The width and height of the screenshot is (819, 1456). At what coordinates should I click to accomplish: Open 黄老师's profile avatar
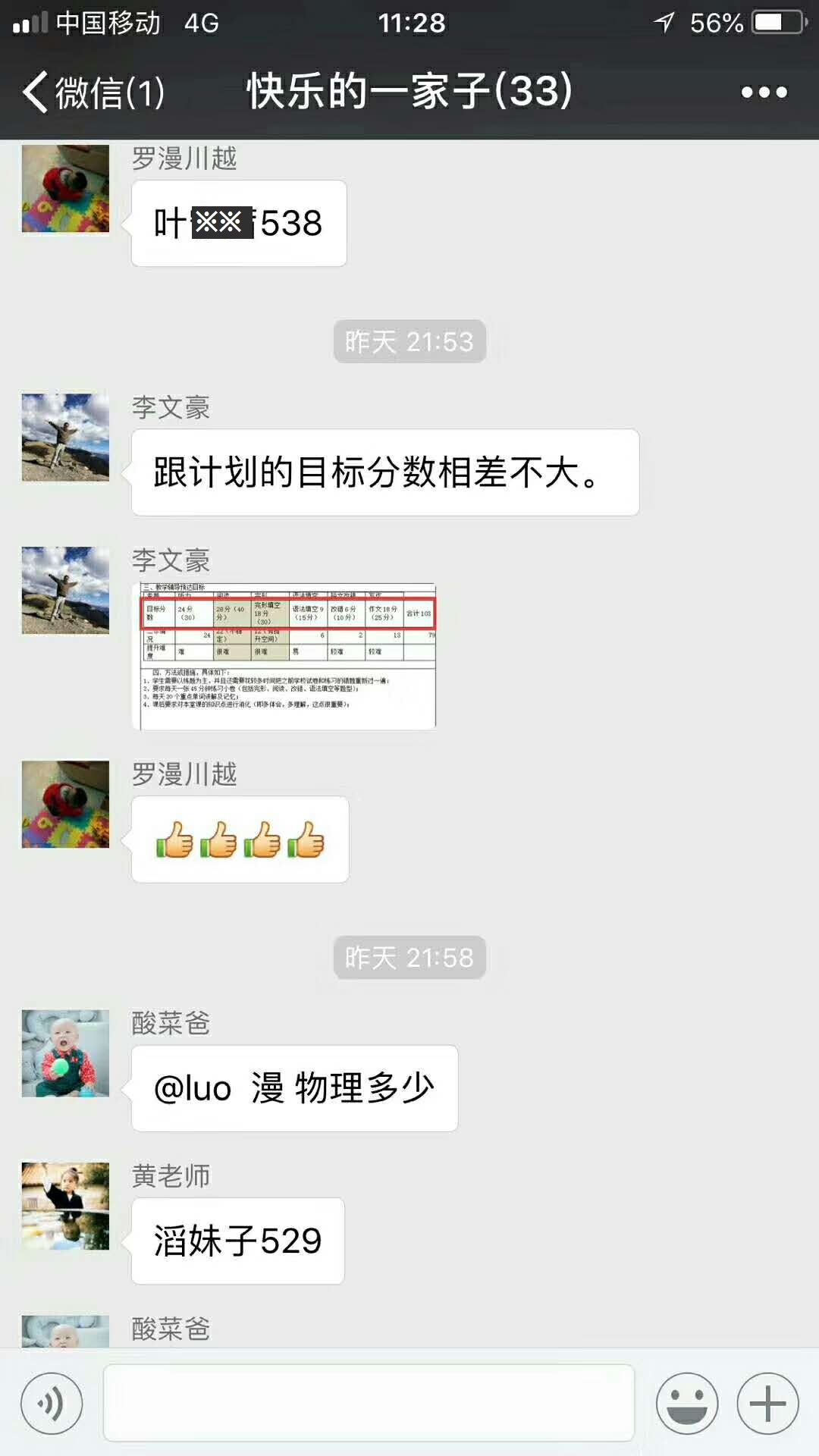pyautogui.click(x=65, y=1206)
